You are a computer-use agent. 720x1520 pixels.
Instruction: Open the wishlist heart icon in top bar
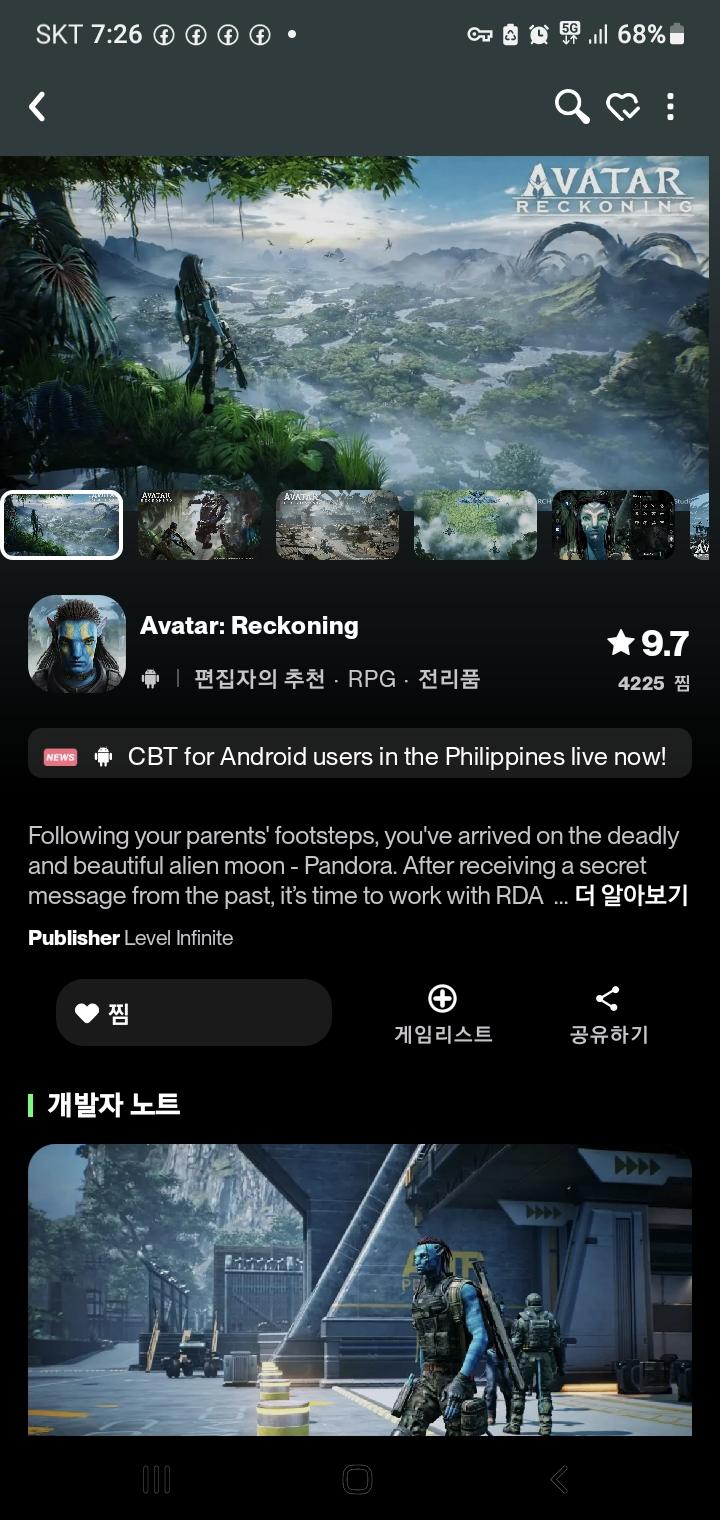pyautogui.click(x=623, y=107)
